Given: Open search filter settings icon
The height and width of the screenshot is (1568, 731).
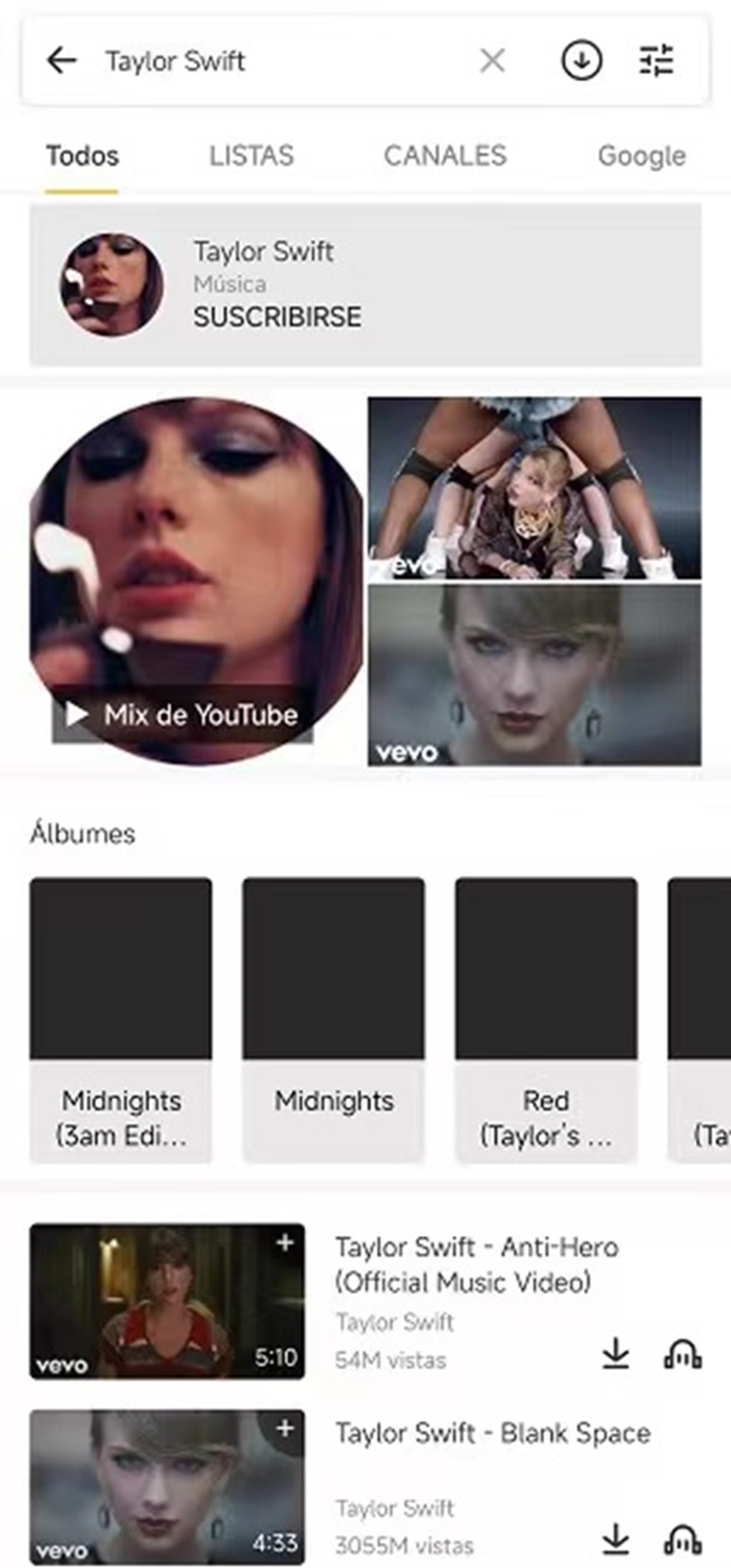Looking at the screenshot, I should 657,60.
